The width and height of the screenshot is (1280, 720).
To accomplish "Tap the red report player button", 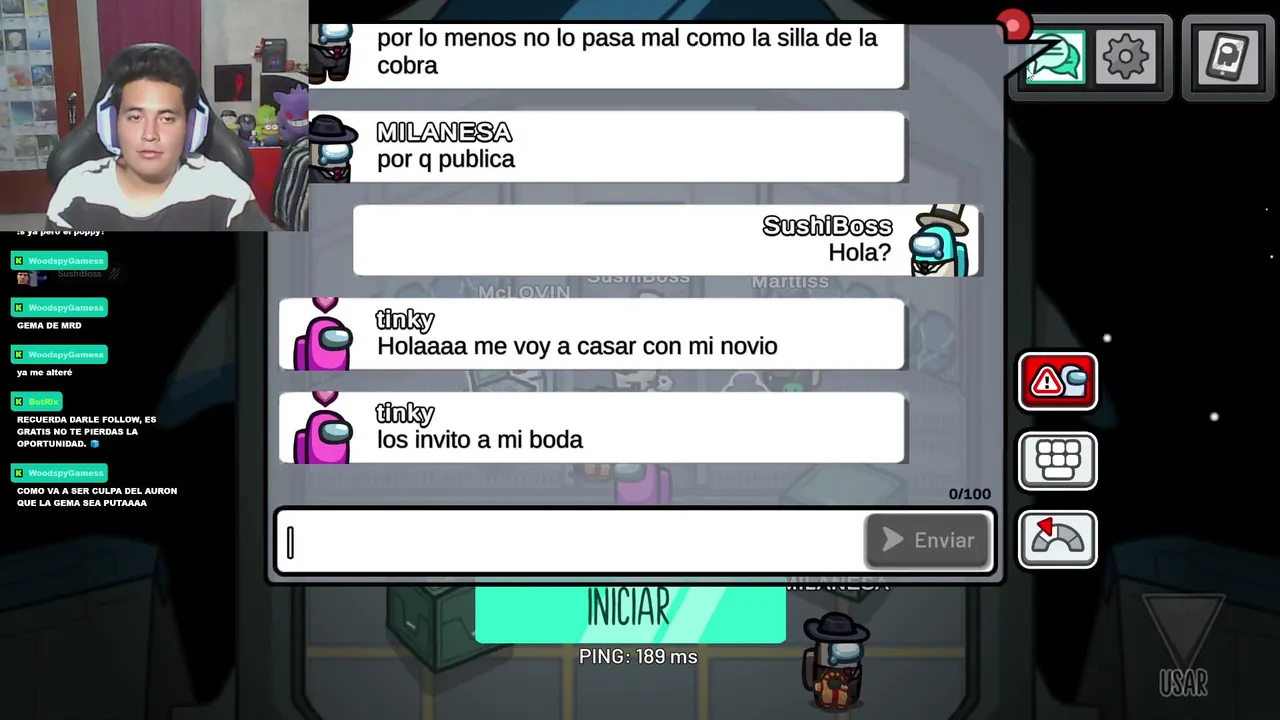I will [x=1057, y=381].
